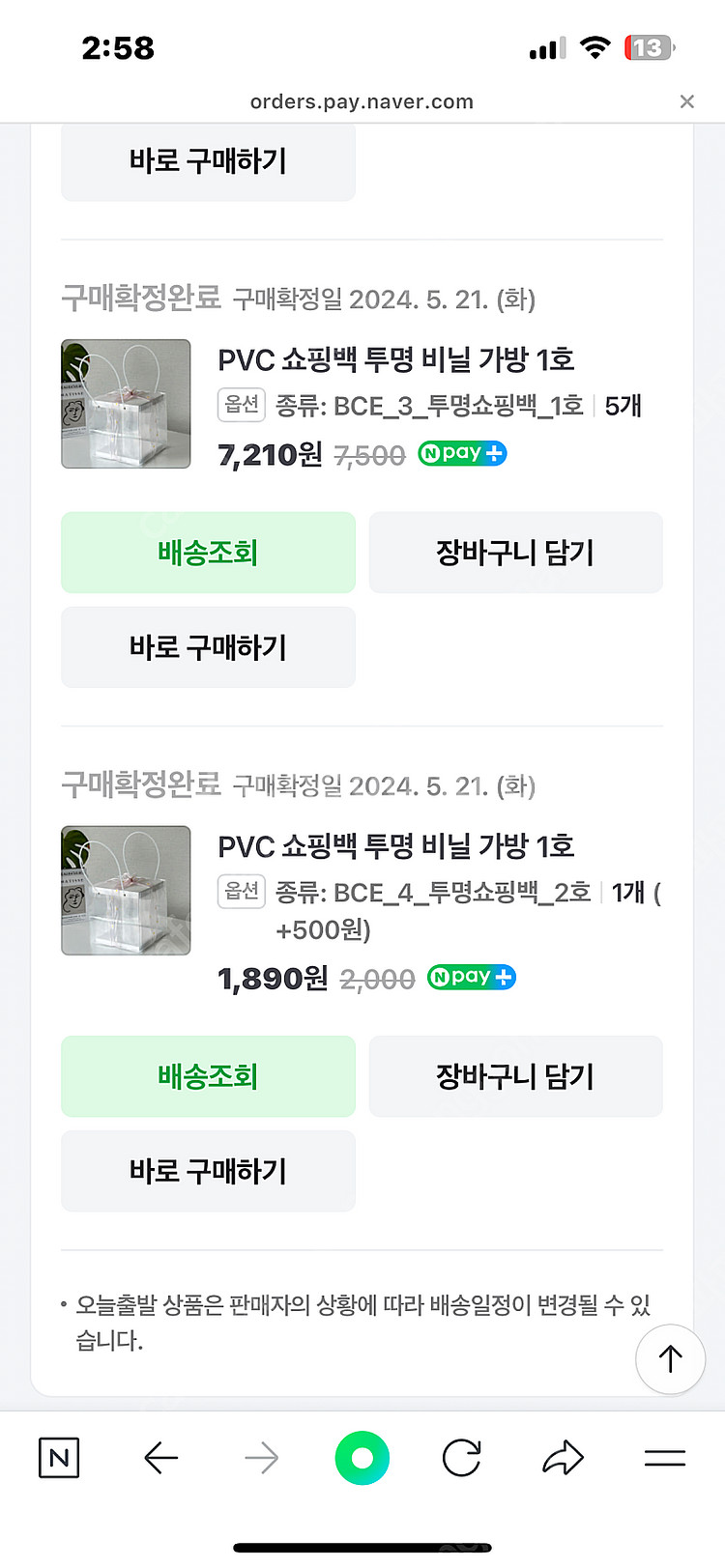This screenshot has height=1568, width=725.
Task: Reload the page with the refresh icon
Action: (x=460, y=1458)
